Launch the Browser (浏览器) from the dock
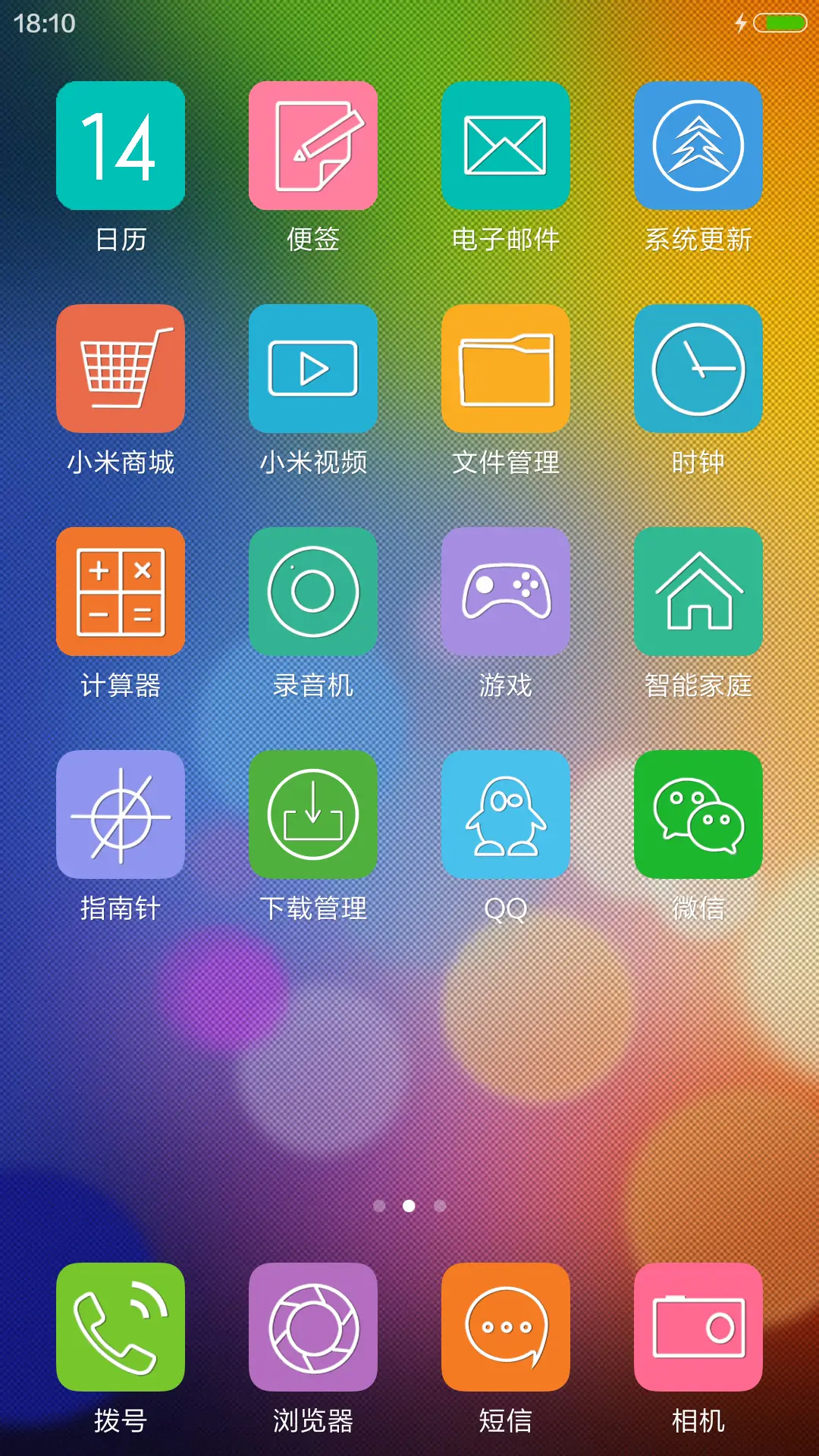 (312, 1329)
